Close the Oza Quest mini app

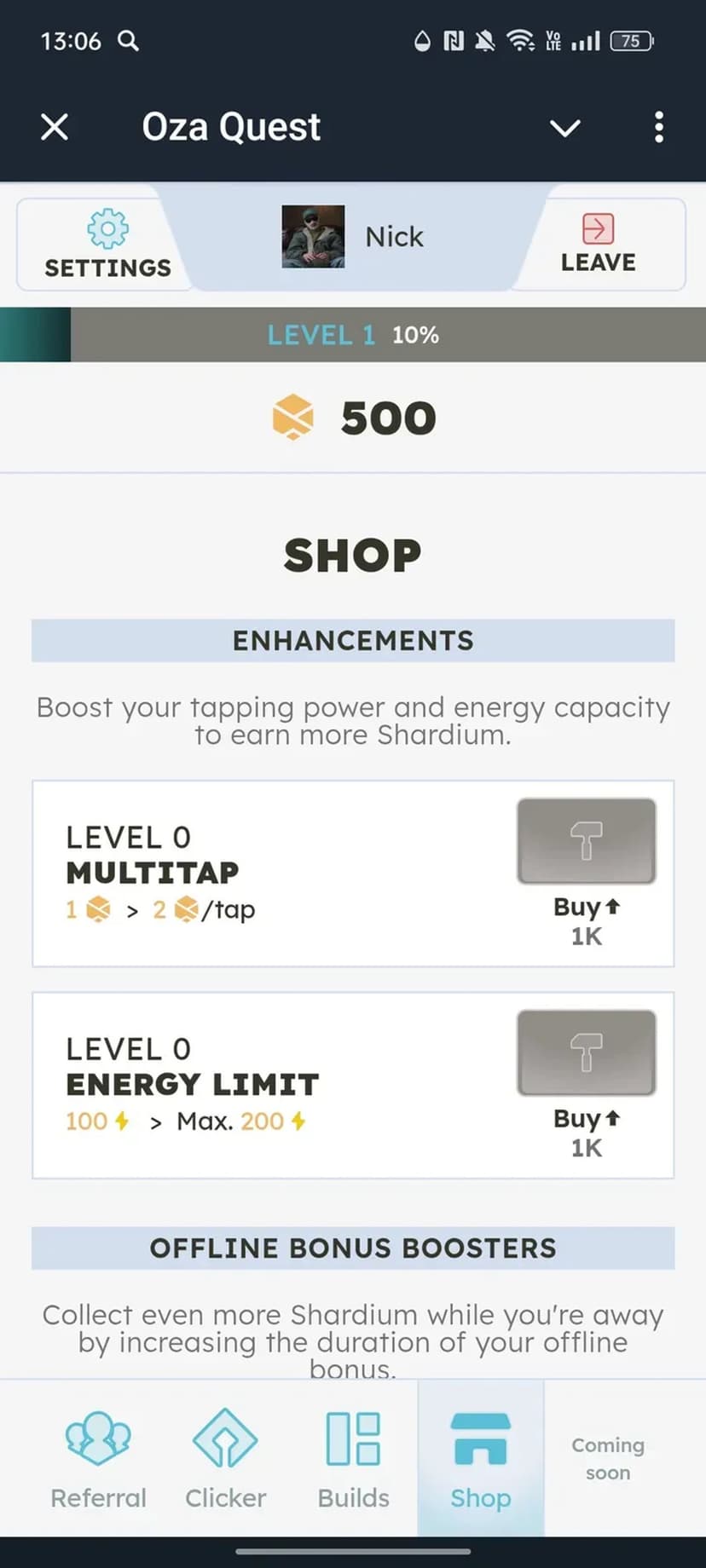(55, 128)
